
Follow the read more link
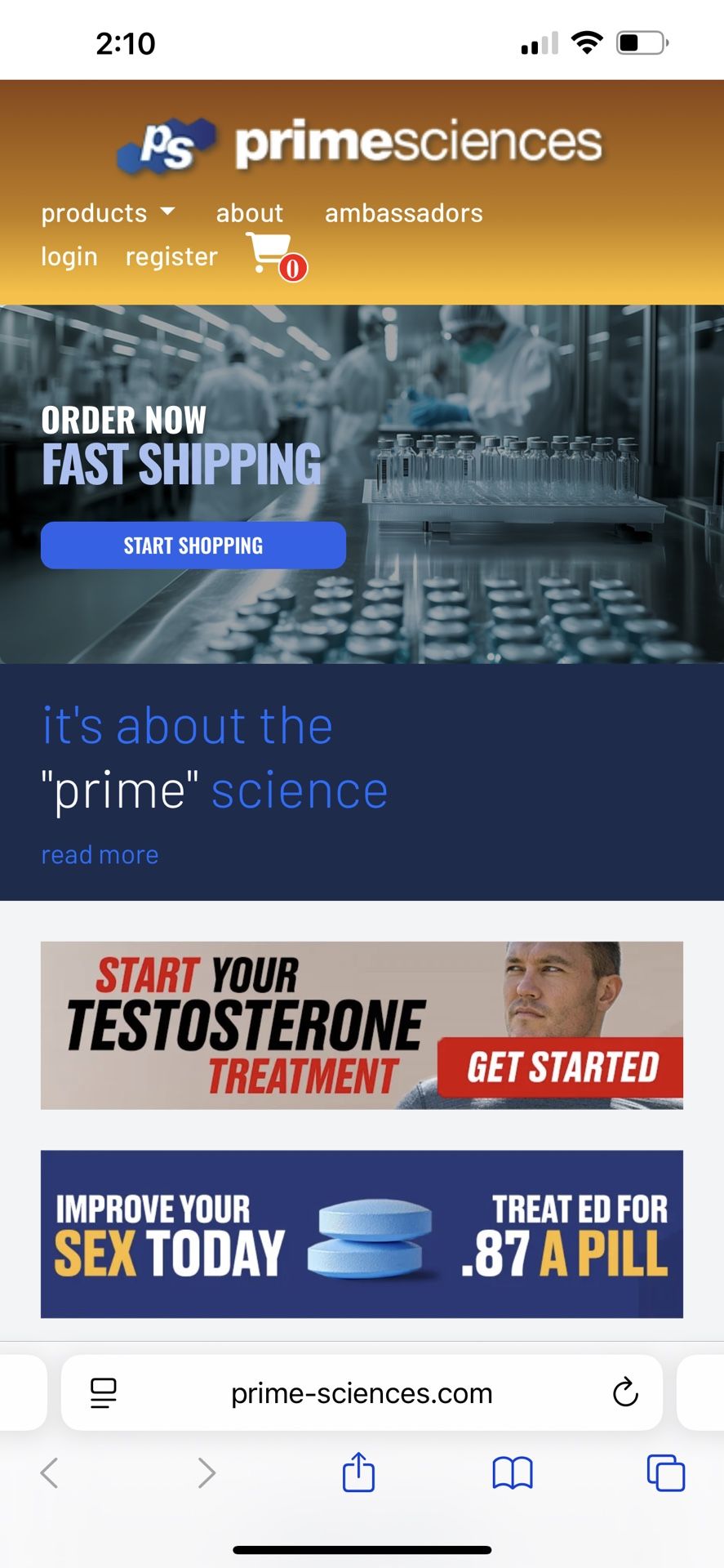click(x=100, y=855)
